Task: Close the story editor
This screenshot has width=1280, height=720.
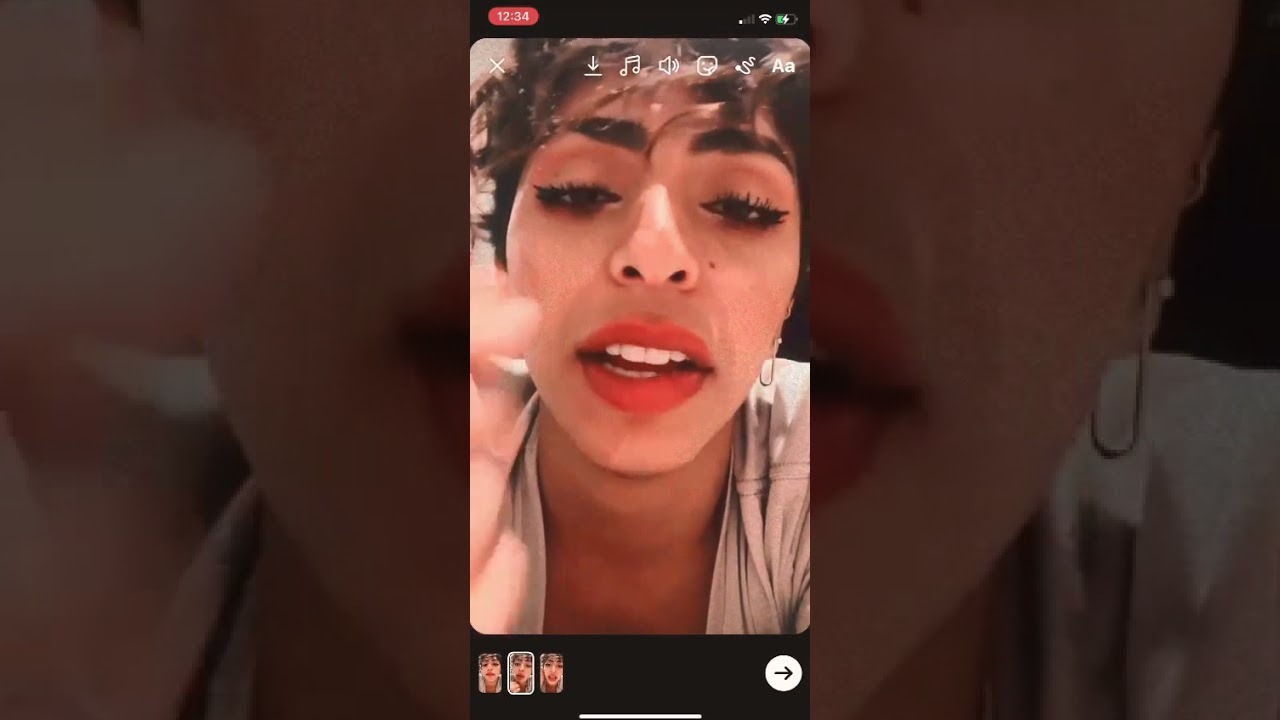Action: pyautogui.click(x=497, y=66)
